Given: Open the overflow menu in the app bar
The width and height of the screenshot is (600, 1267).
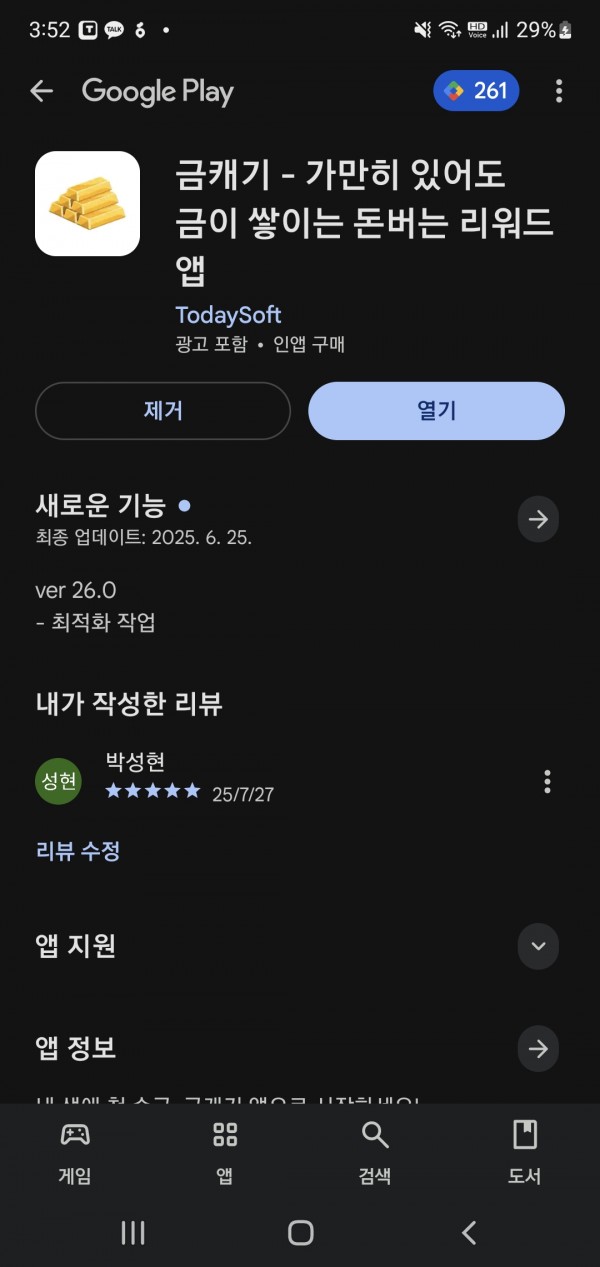Looking at the screenshot, I should point(559,91).
